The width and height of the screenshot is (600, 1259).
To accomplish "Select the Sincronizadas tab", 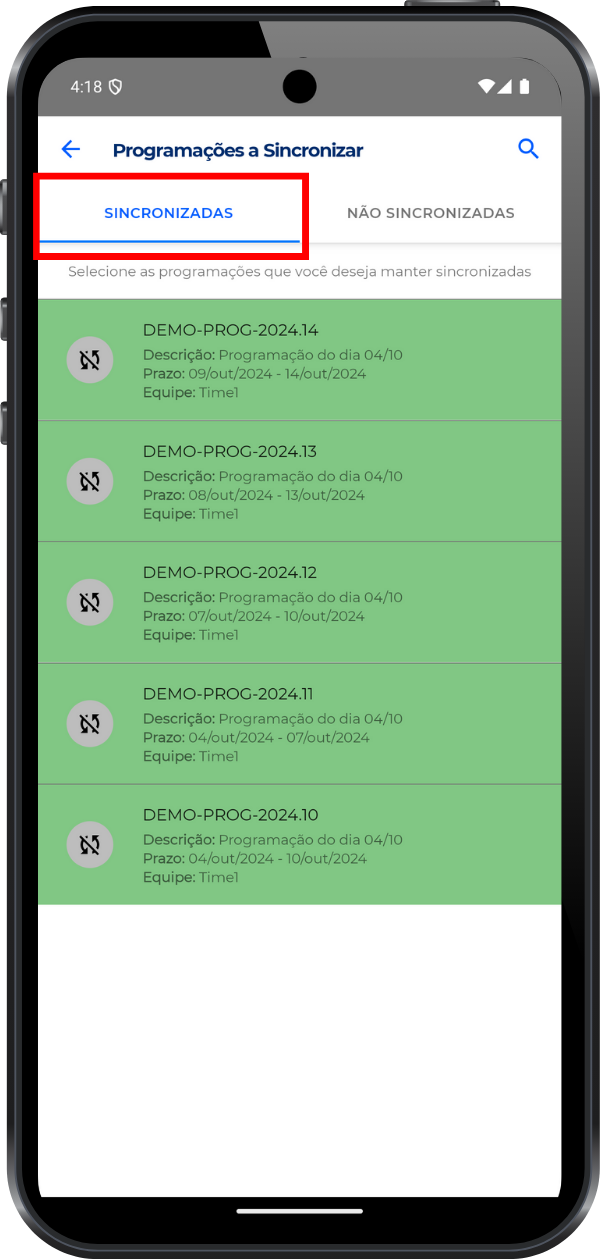I will coord(169,213).
